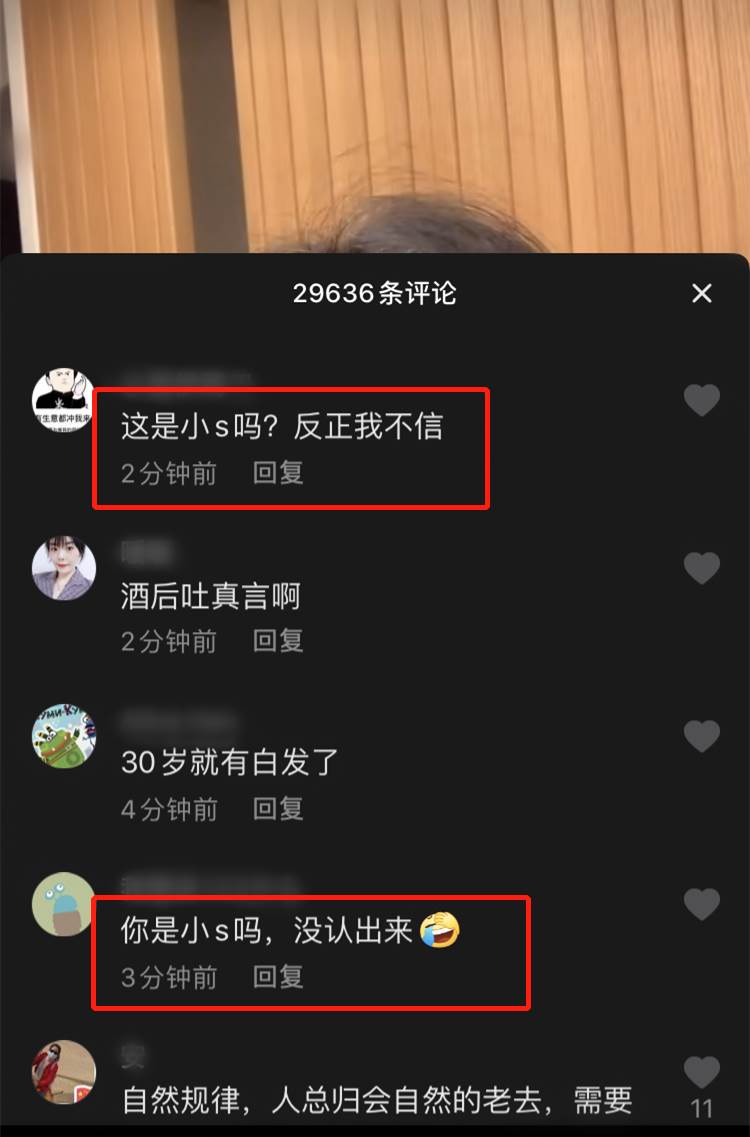Like the comment '酒后吐真言啊'
The image size is (750, 1137).
tap(701, 569)
